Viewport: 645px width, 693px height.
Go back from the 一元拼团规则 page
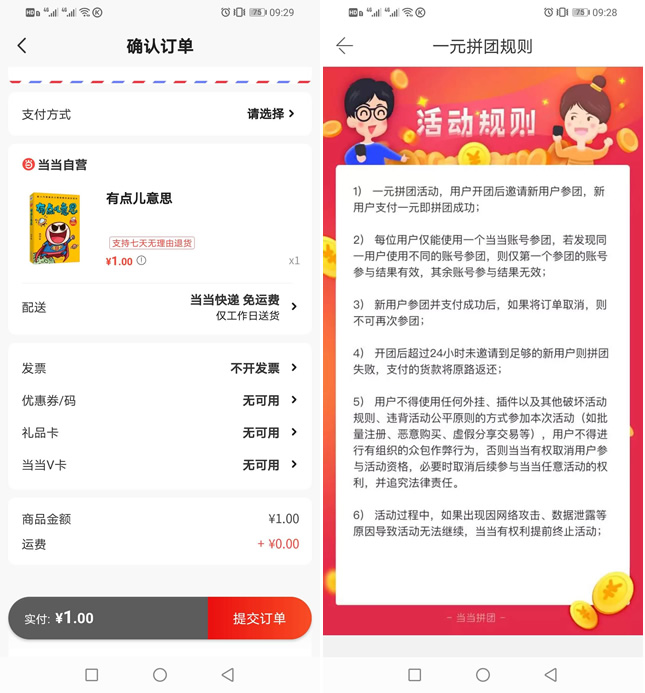(x=345, y=46)
